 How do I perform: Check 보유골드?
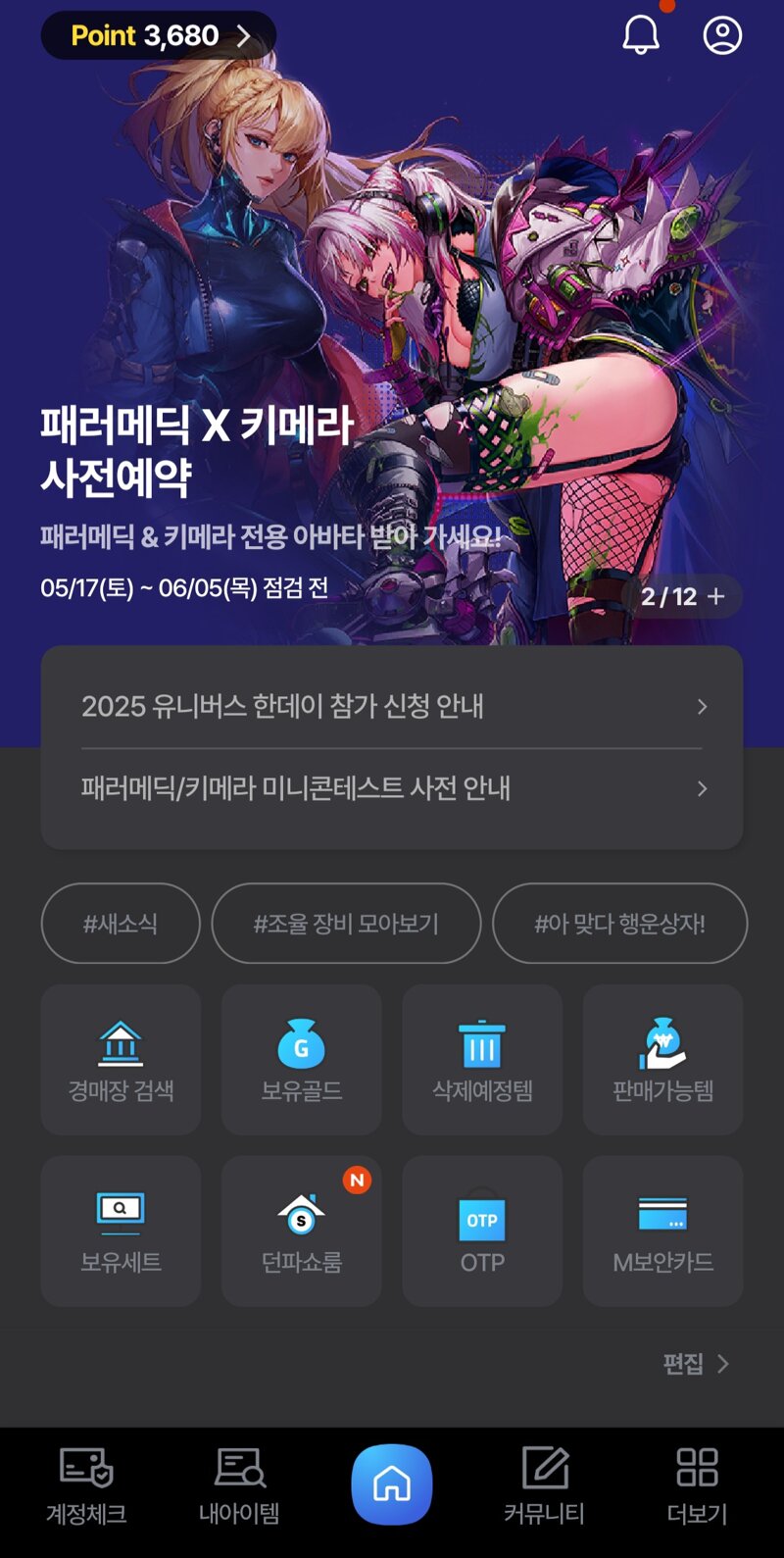(301, 1060)
